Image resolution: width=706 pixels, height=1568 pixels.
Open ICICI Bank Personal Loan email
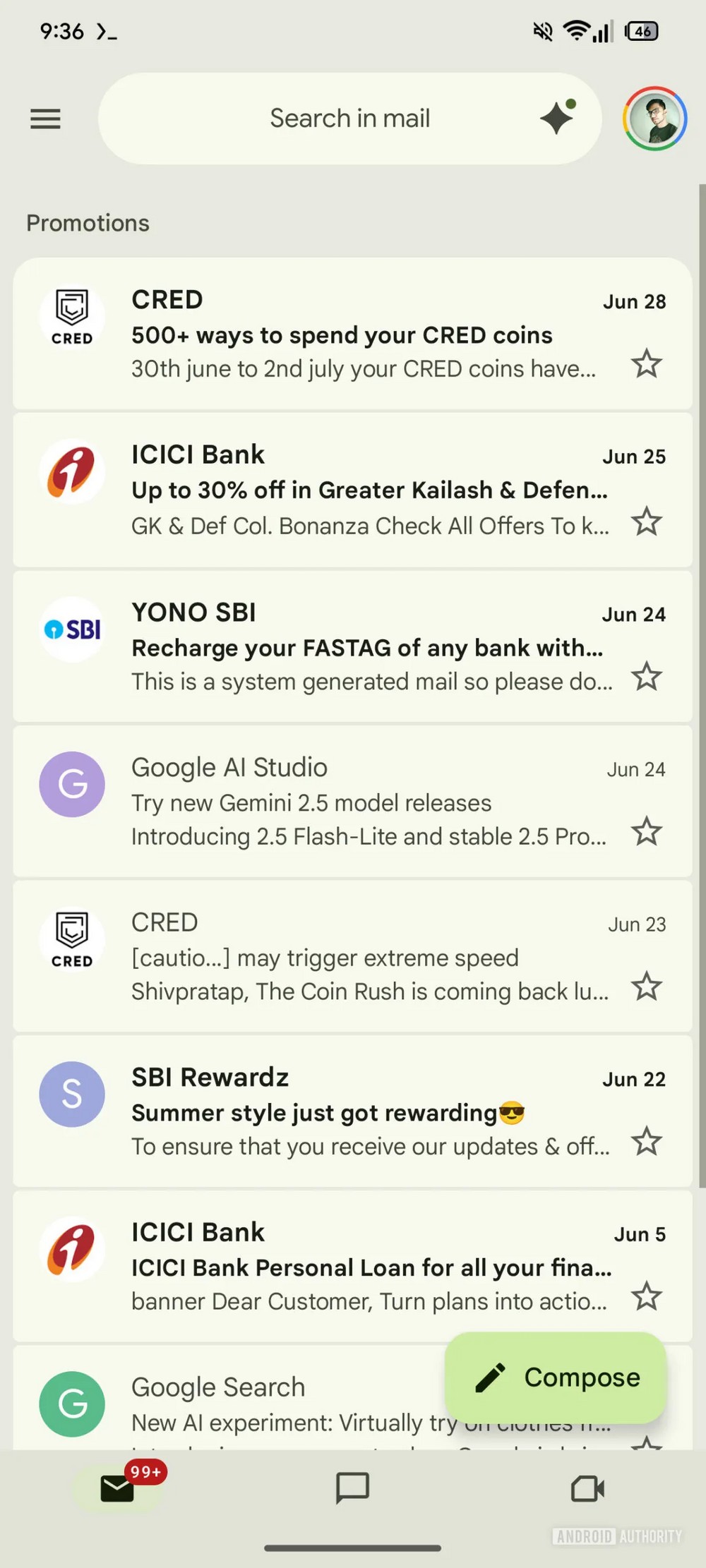coord(353,1267)
